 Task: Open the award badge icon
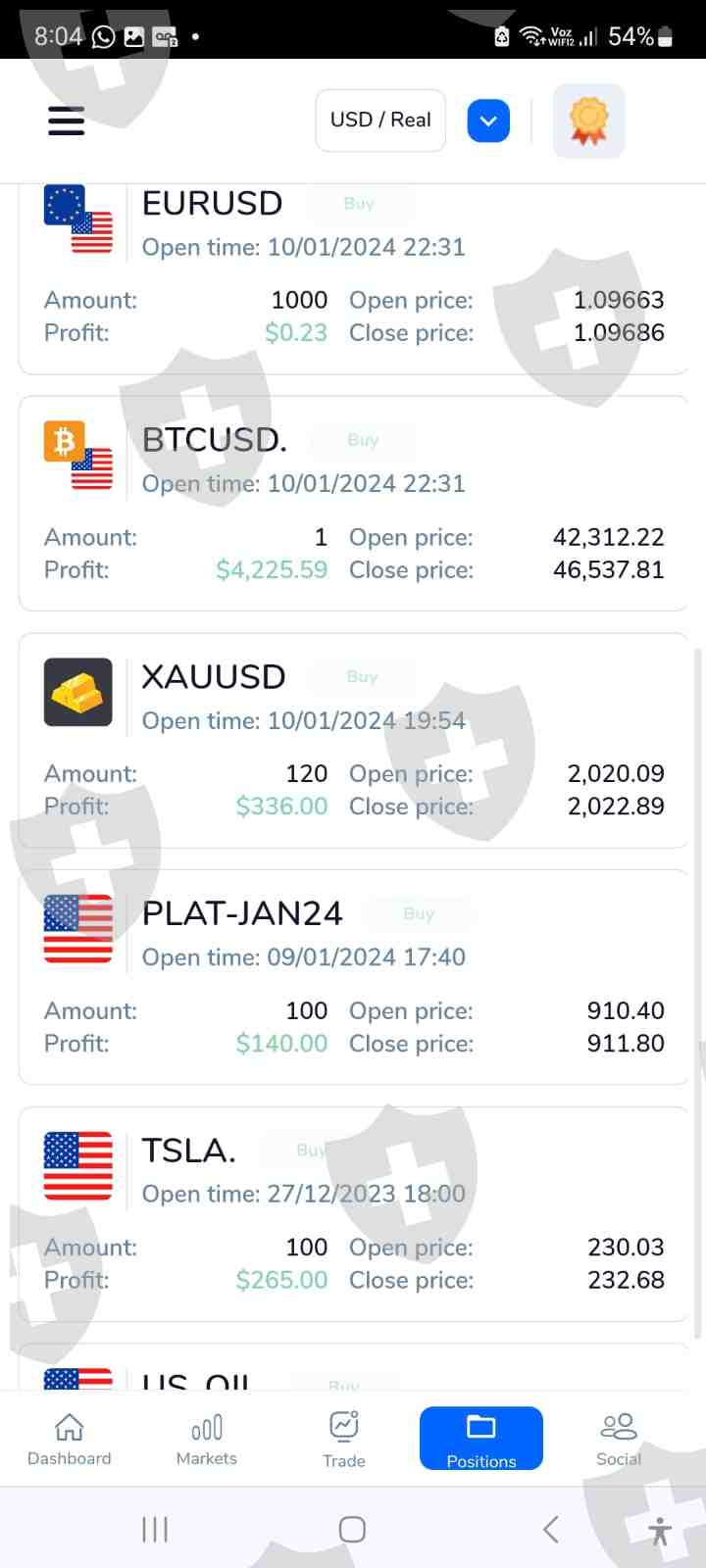tap(588, 121)
